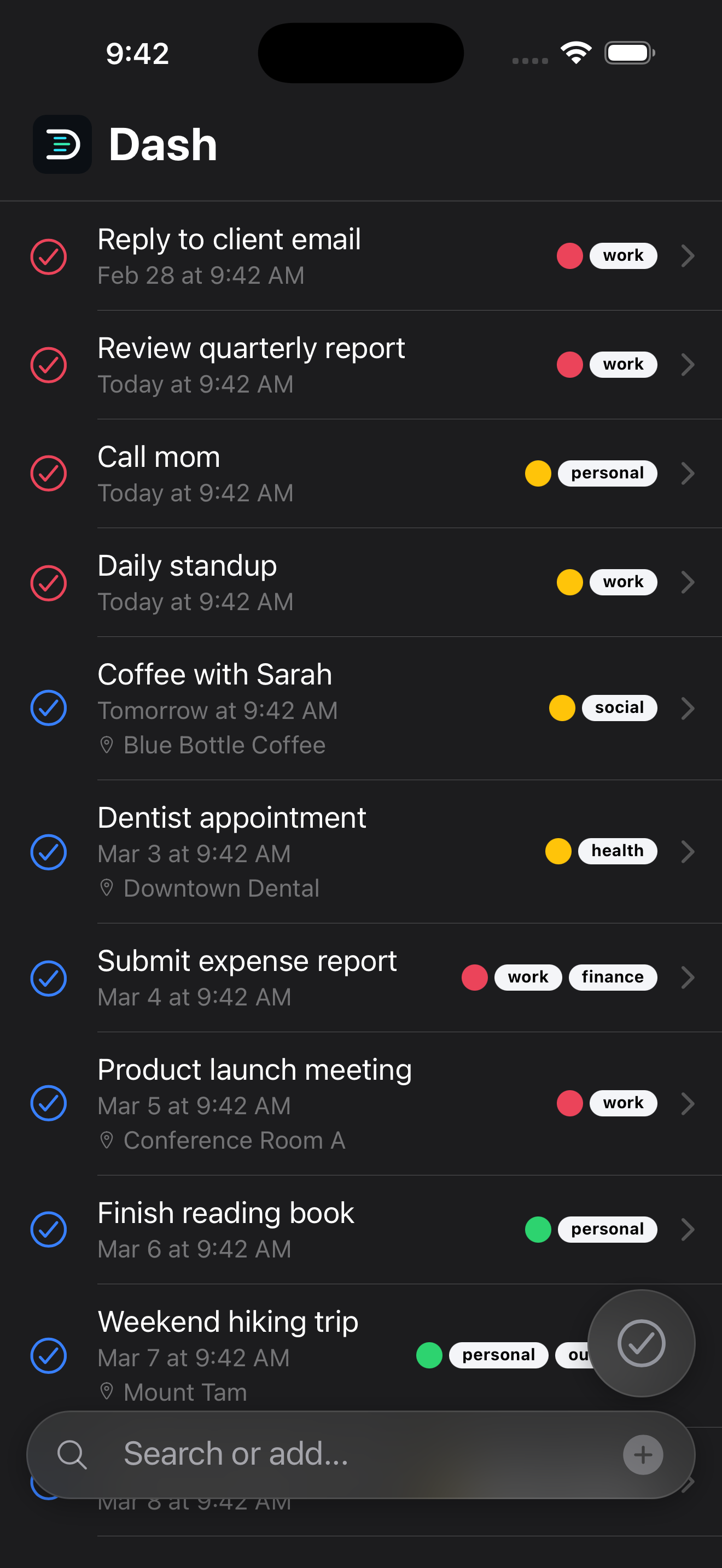Click the location pin beside Conference Room A
Screen dimensions: 722x1568
tap(107, 1139)
